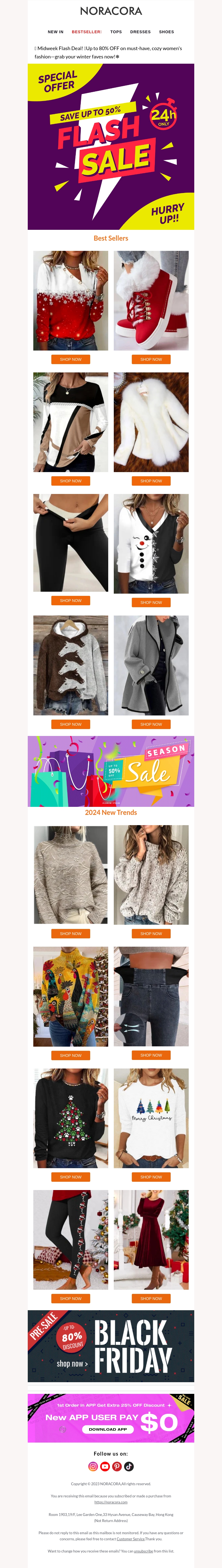Tap Download App button
Screen dimensions: 222x1568
[108, 1429]
